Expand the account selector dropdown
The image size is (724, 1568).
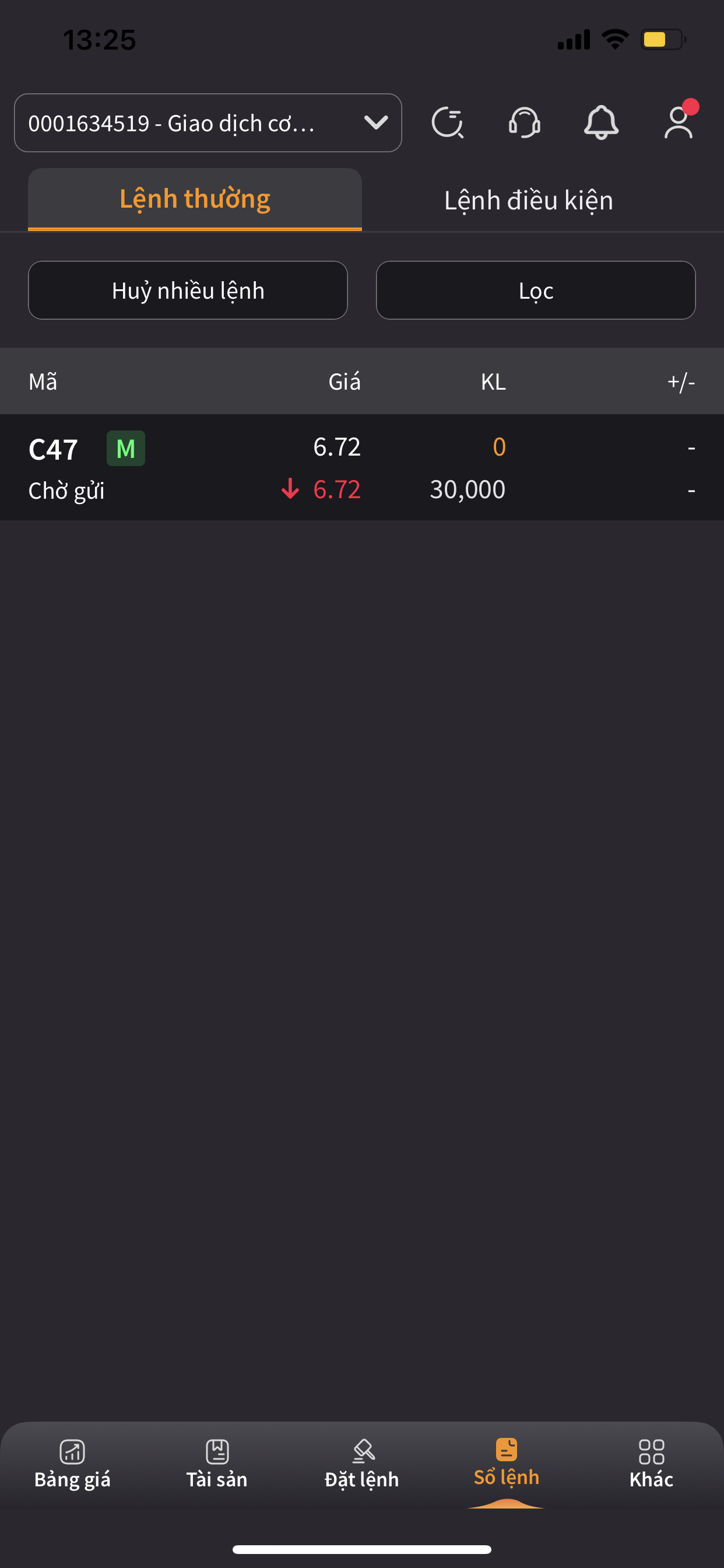[x=208, y=123]
